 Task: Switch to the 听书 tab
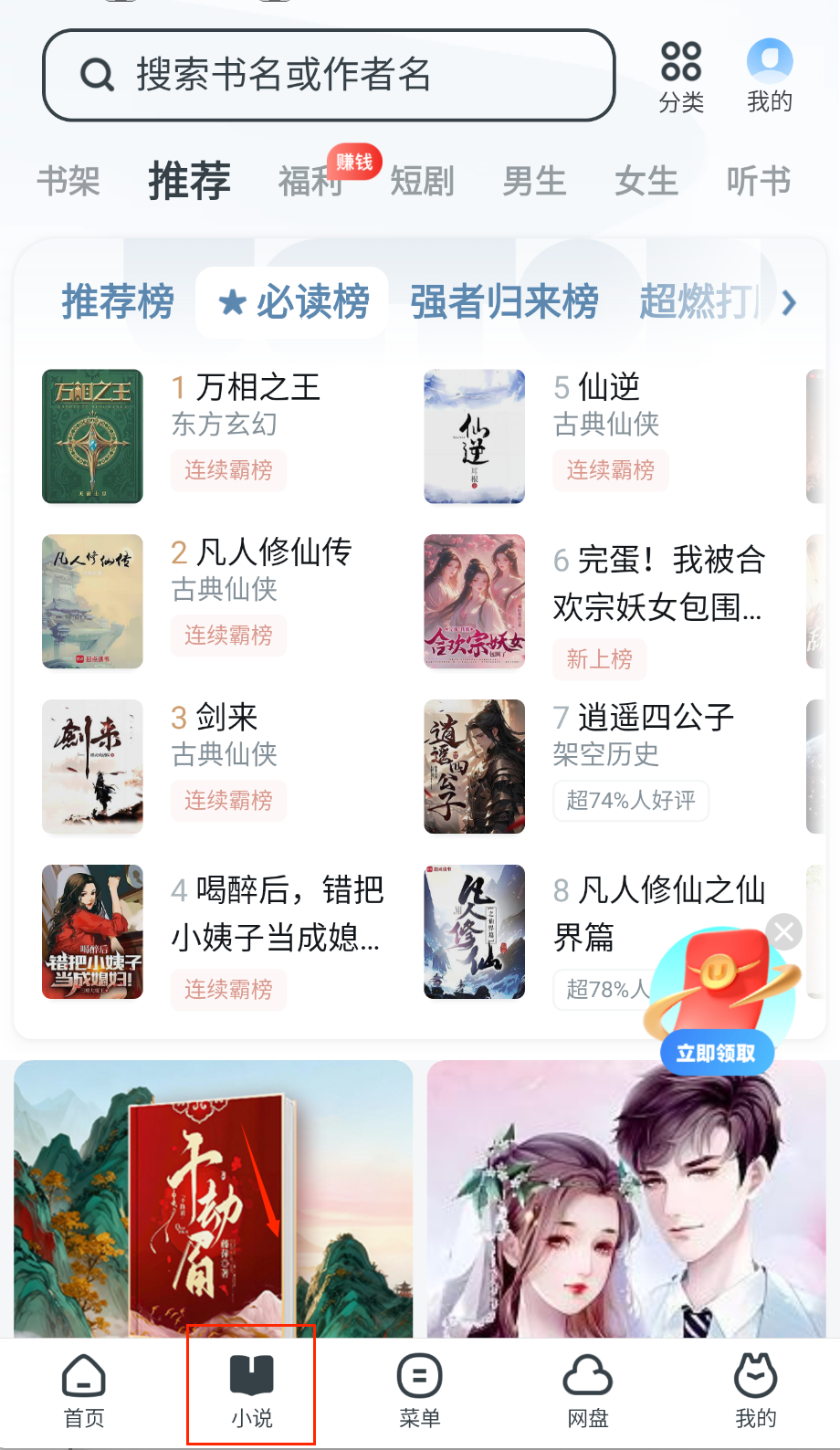[758, 181]
